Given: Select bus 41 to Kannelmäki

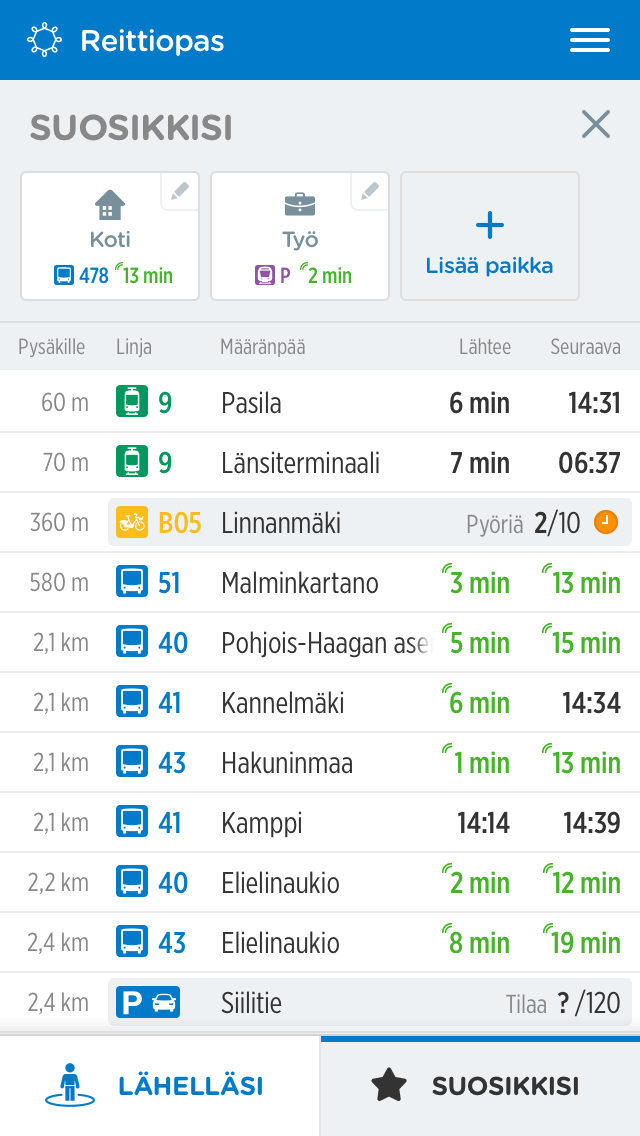Looking at the screenshot, I should (320, 703).
